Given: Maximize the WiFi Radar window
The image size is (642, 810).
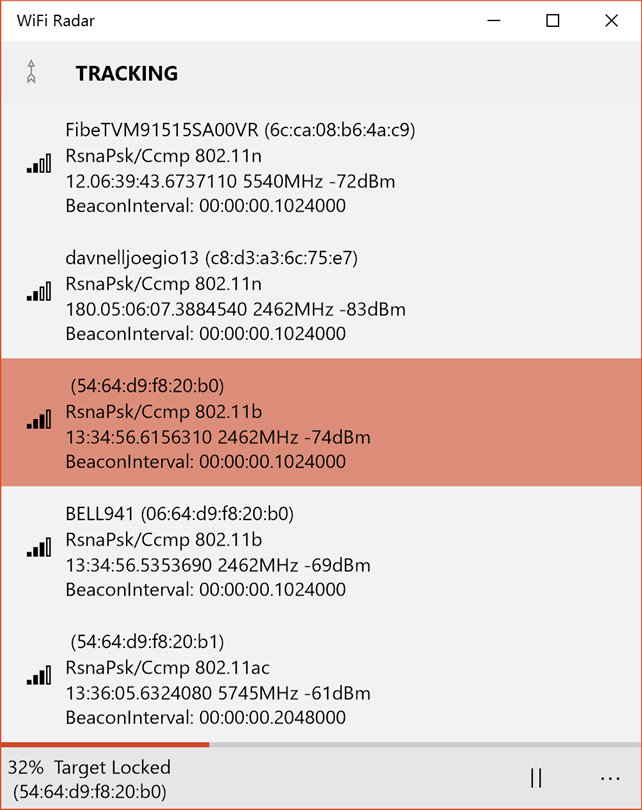Looking at the screenshot, I should (x=552, y=20).
